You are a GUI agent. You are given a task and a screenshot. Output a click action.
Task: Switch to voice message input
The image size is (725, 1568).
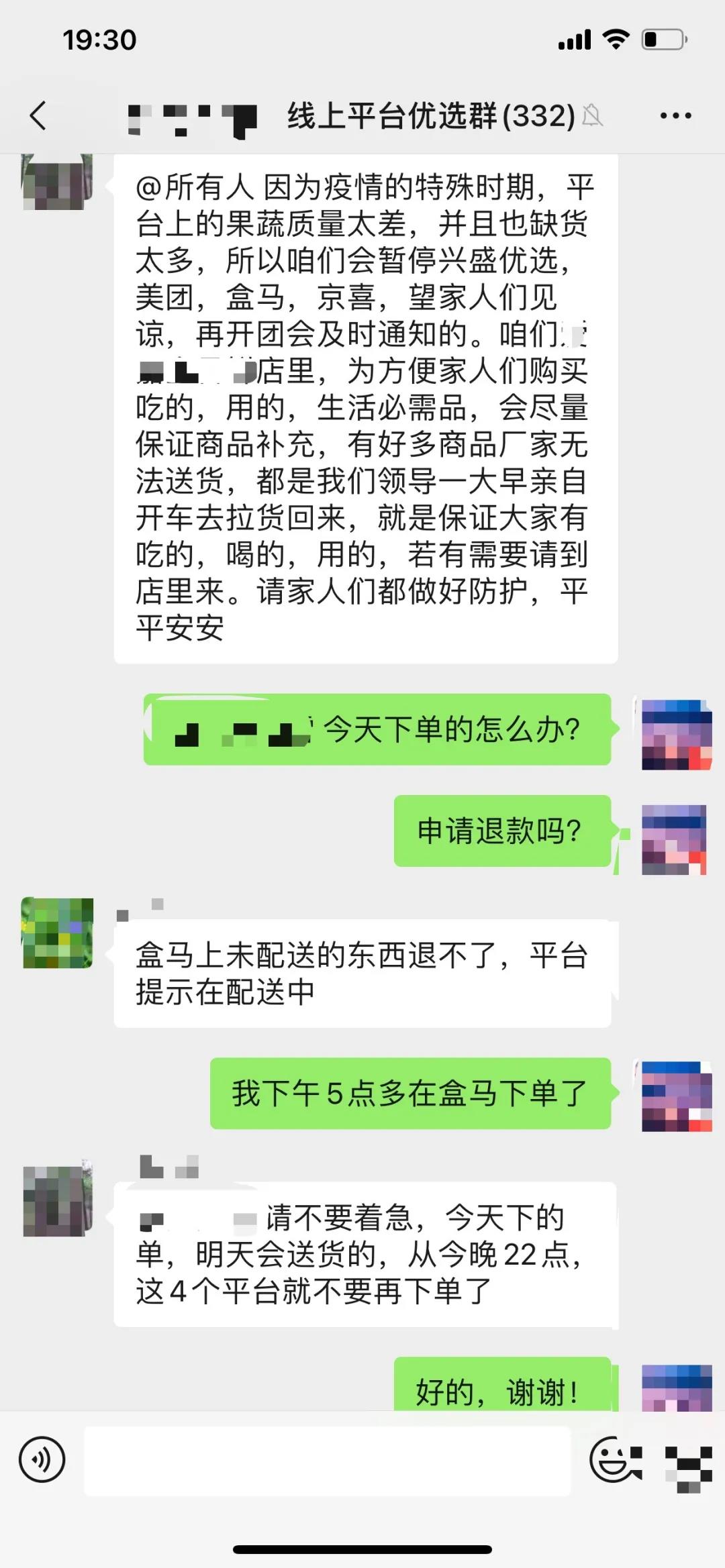pos(42,1459)
